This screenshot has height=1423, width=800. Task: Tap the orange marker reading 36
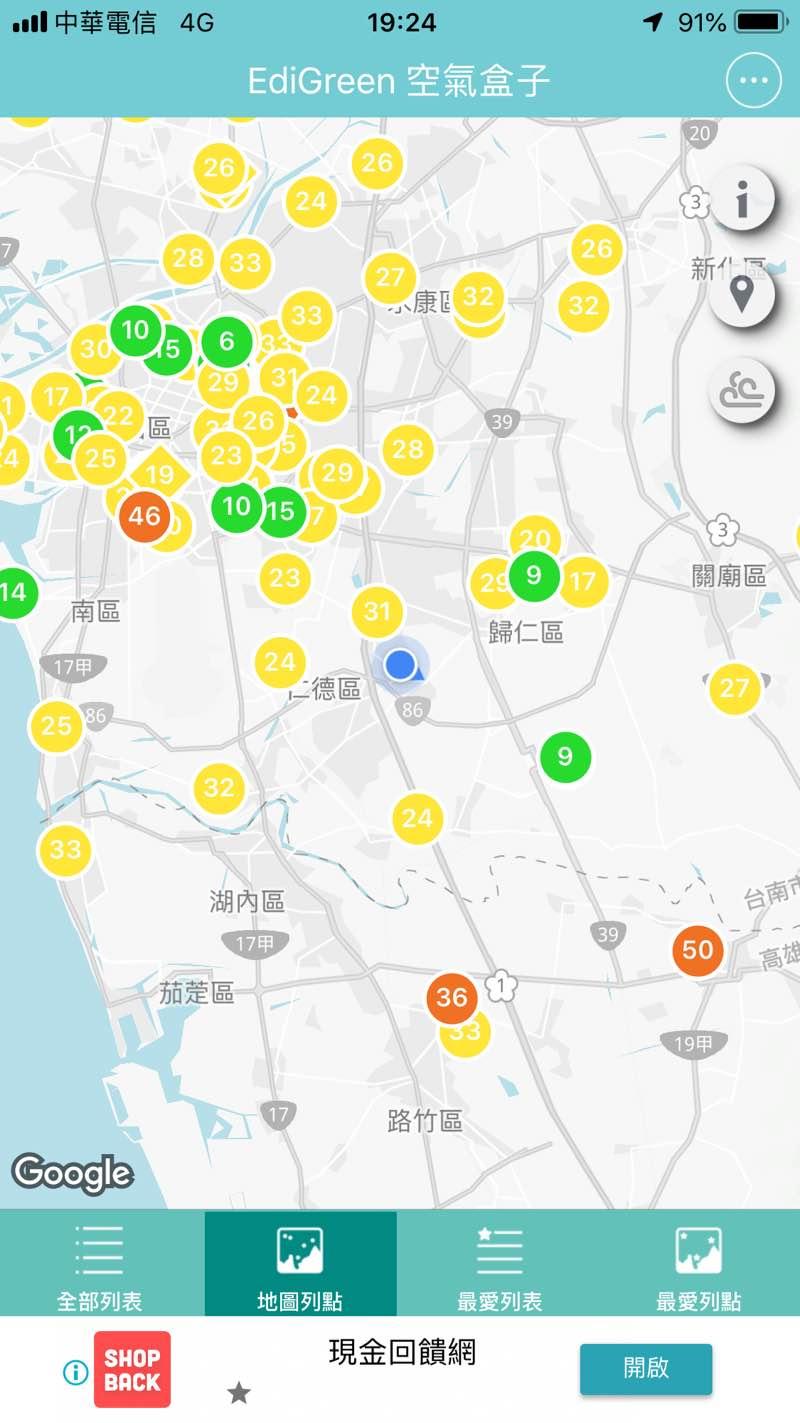(451, 997)
